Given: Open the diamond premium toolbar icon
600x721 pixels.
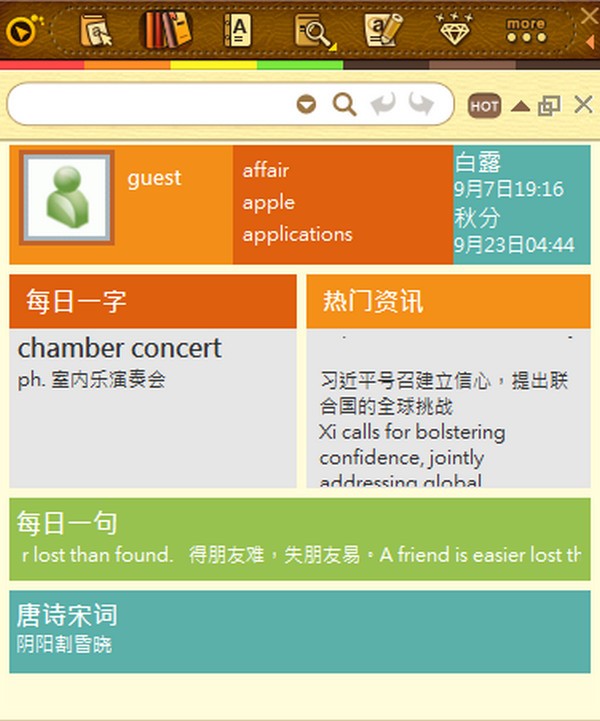Looking at the screenshot, I should 454,29.
